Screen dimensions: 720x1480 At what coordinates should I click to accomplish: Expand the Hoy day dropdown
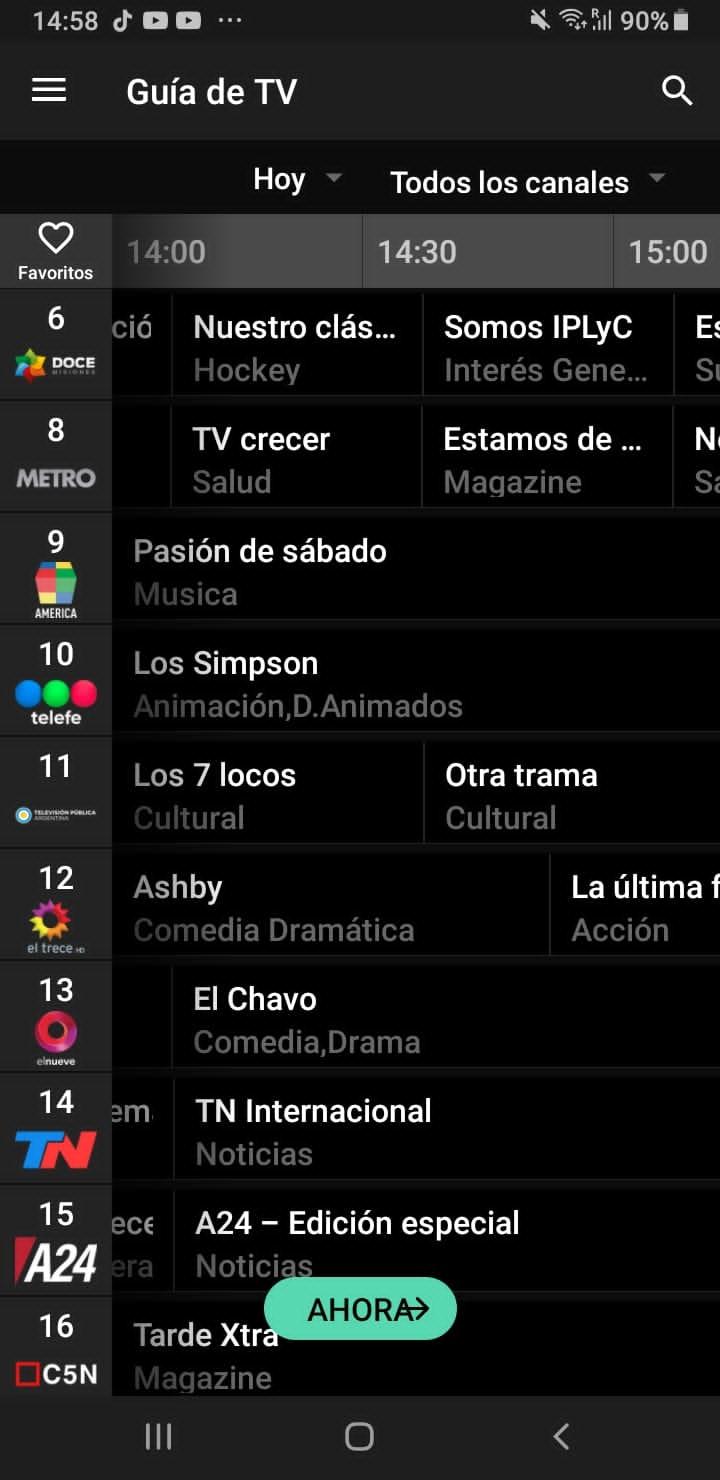point(296,180)
